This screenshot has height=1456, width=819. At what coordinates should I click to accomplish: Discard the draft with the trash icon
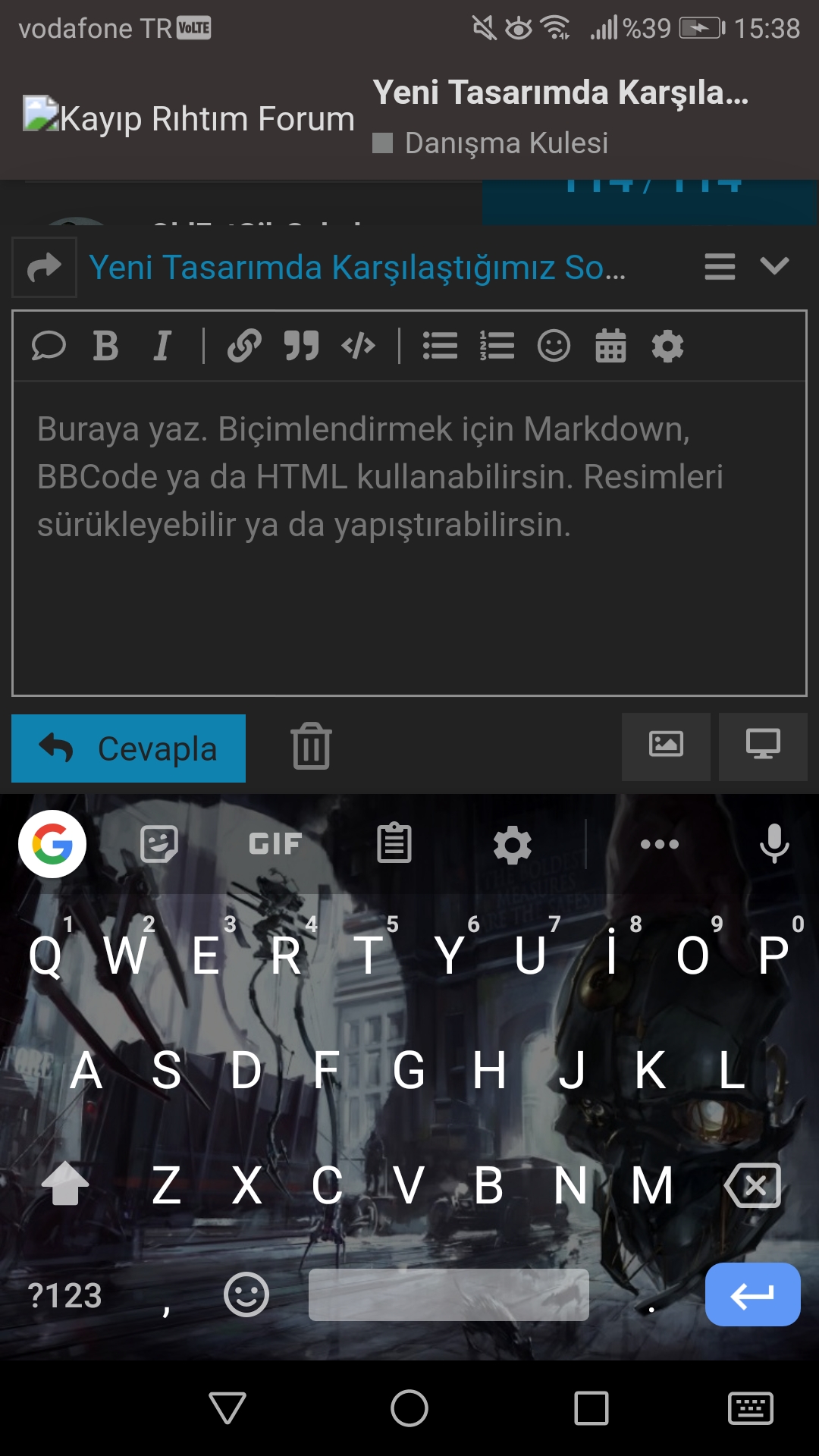click(x=311, y=746)
